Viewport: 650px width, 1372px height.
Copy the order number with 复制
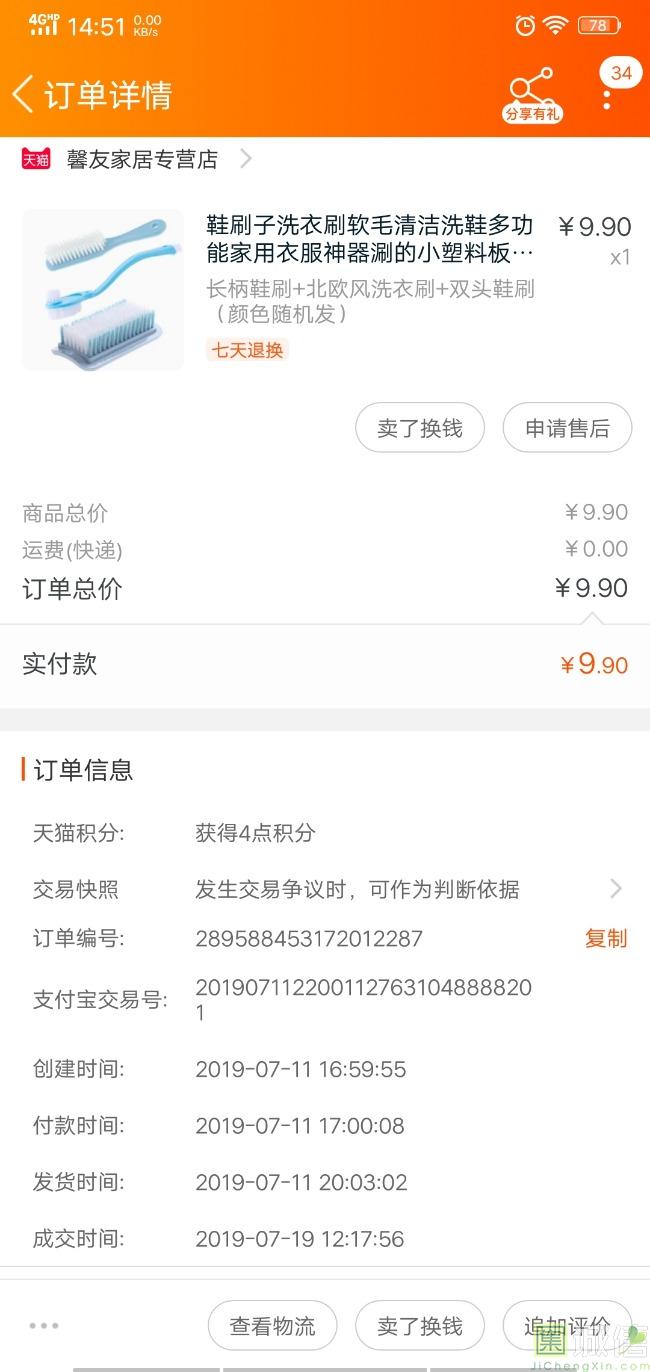click(x=606, y=938)
